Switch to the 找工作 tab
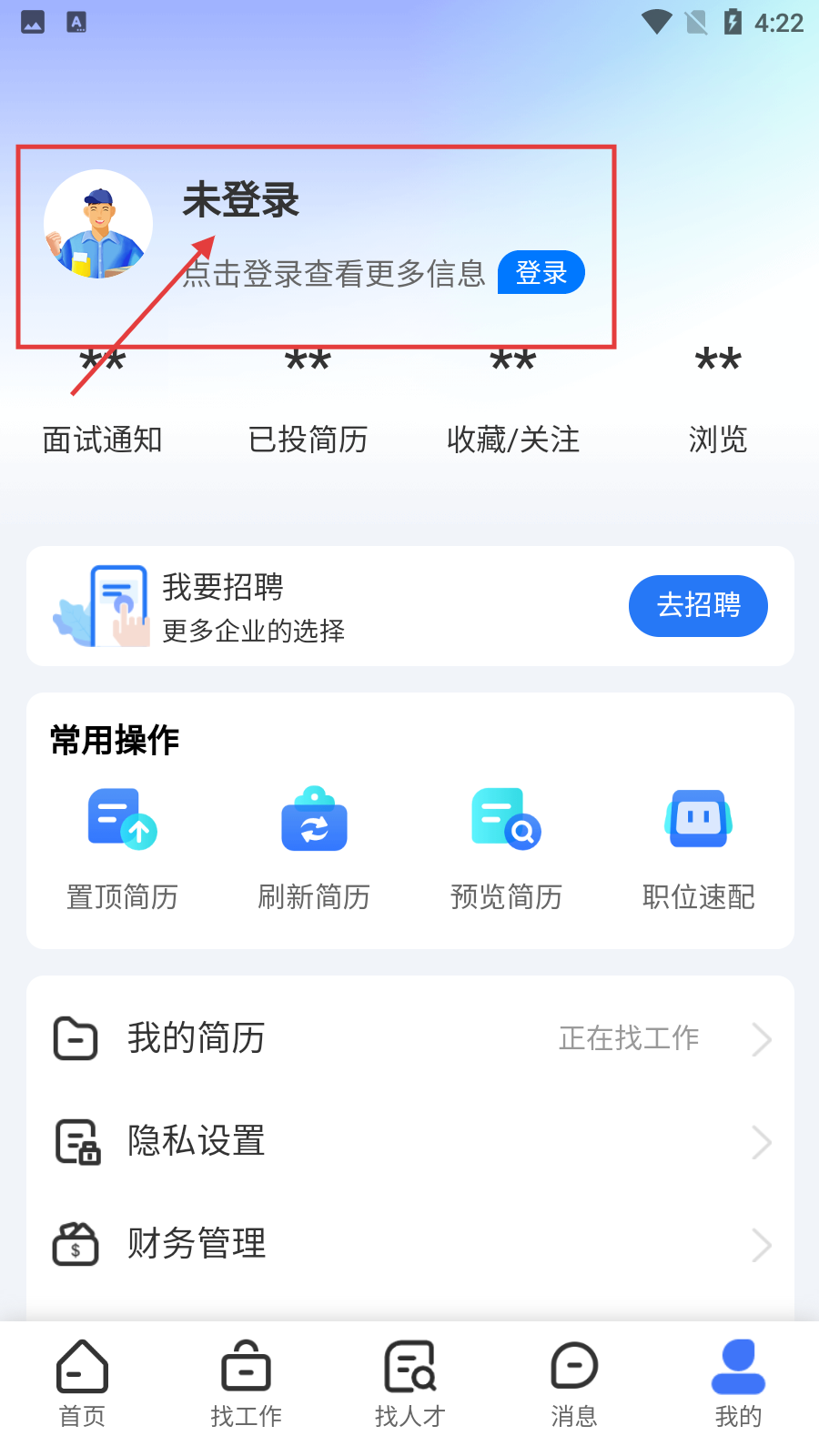Screen dimensions: 819x1456 (x=246, y=1384)
